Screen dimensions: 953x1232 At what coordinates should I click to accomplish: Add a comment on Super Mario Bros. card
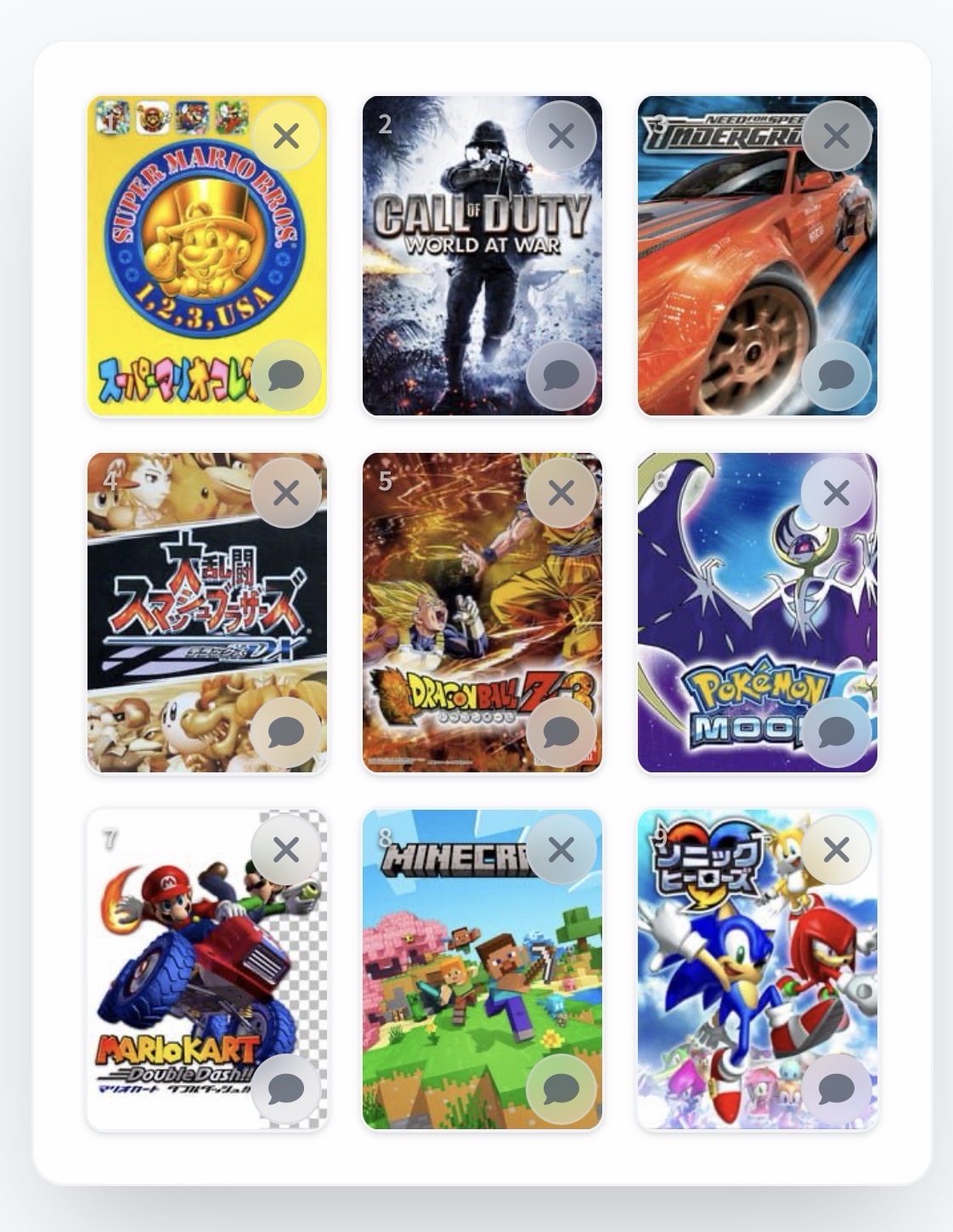click(x=286, y=375)
